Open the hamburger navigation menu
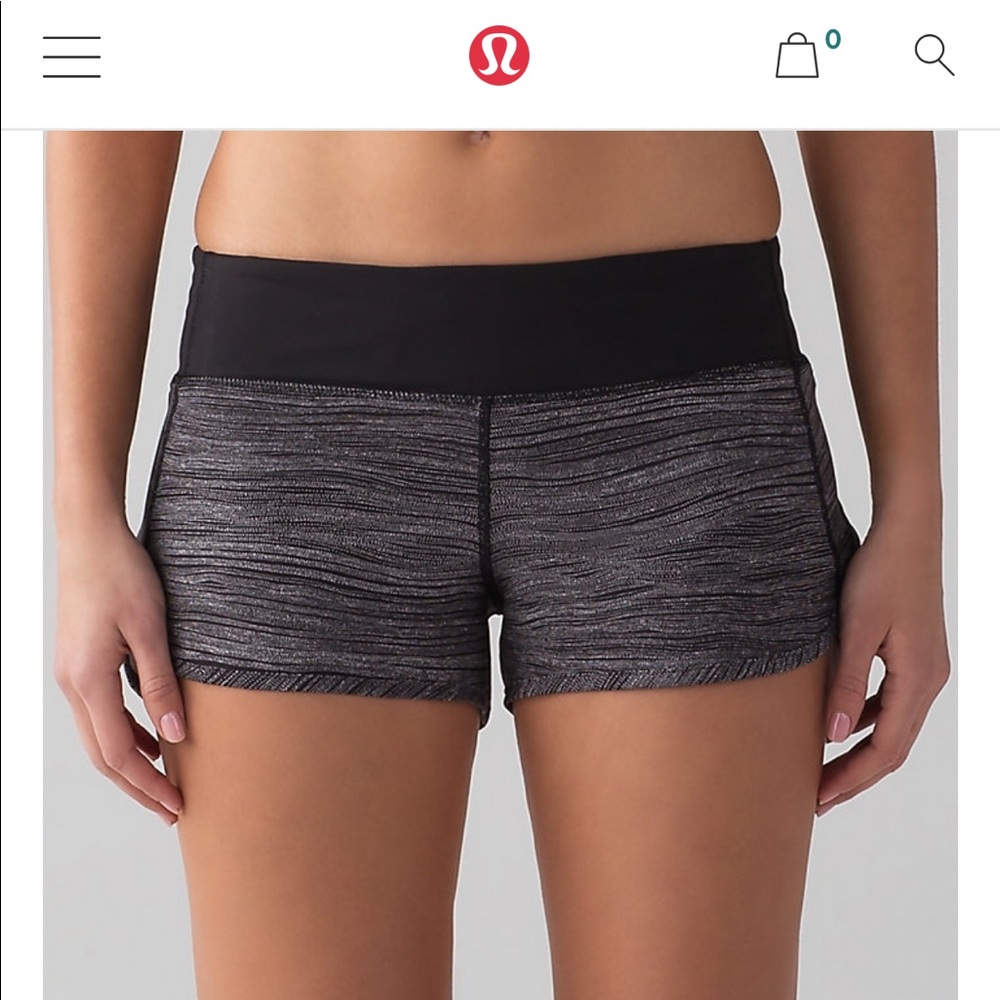The height and width of the screenshot is (1000, 1000). [x=72, y=57]
